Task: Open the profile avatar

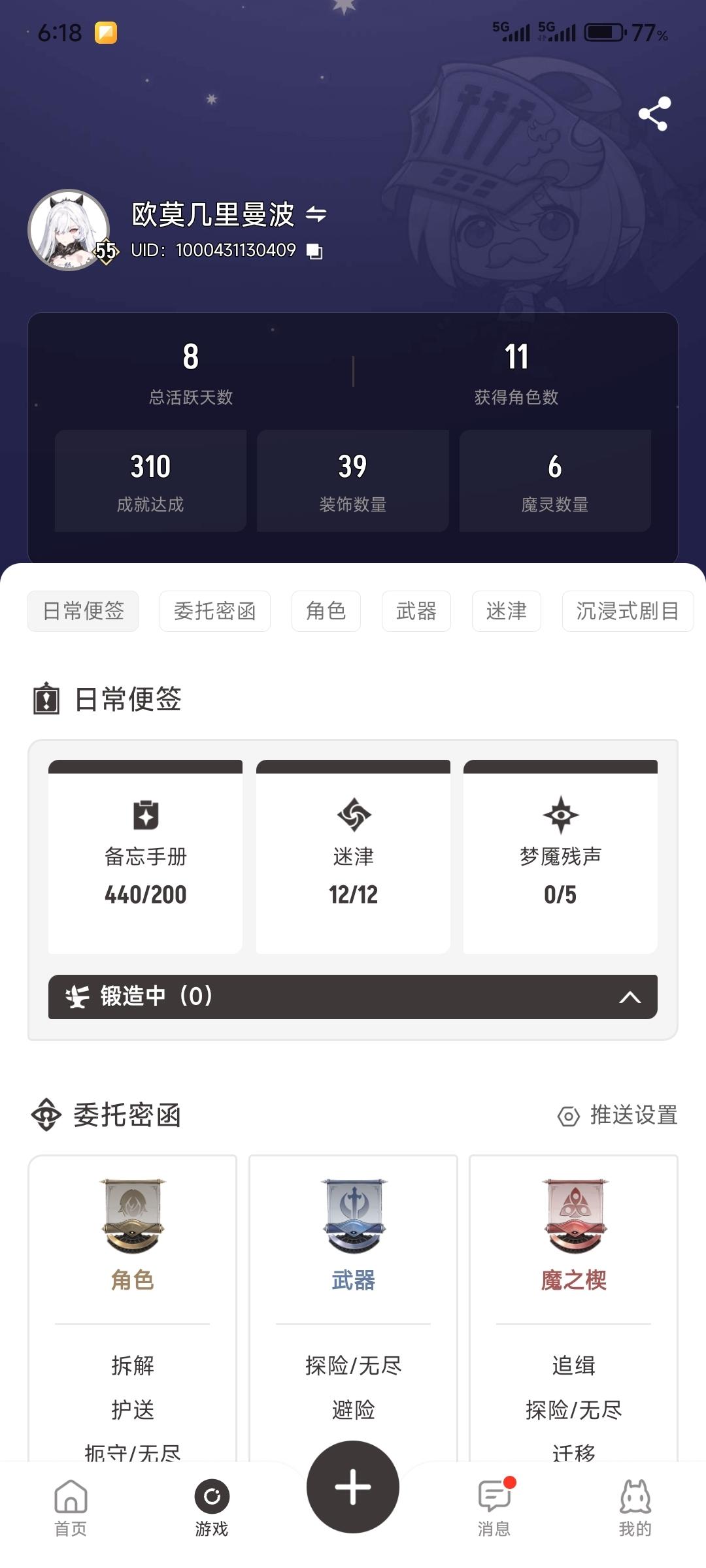Action: point(69,230)
